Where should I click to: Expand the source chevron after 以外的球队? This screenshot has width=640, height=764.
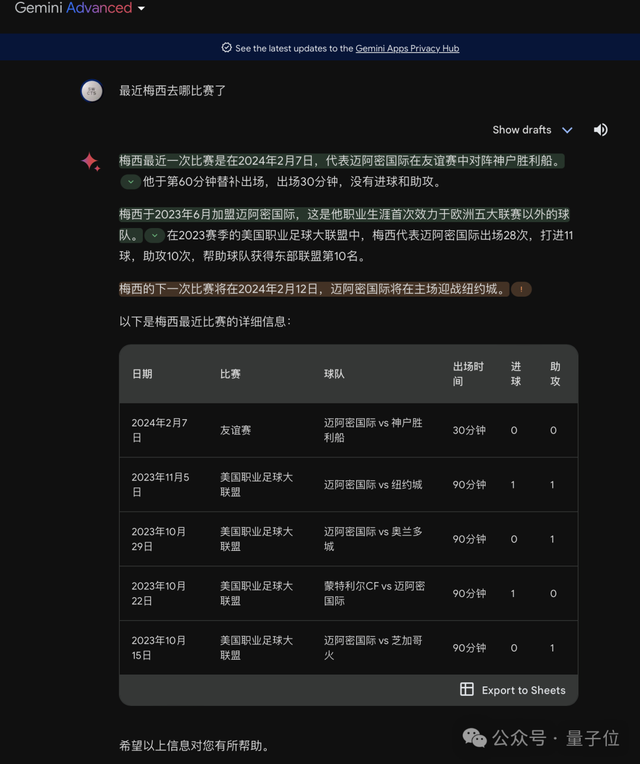click(x=154, y=236)
